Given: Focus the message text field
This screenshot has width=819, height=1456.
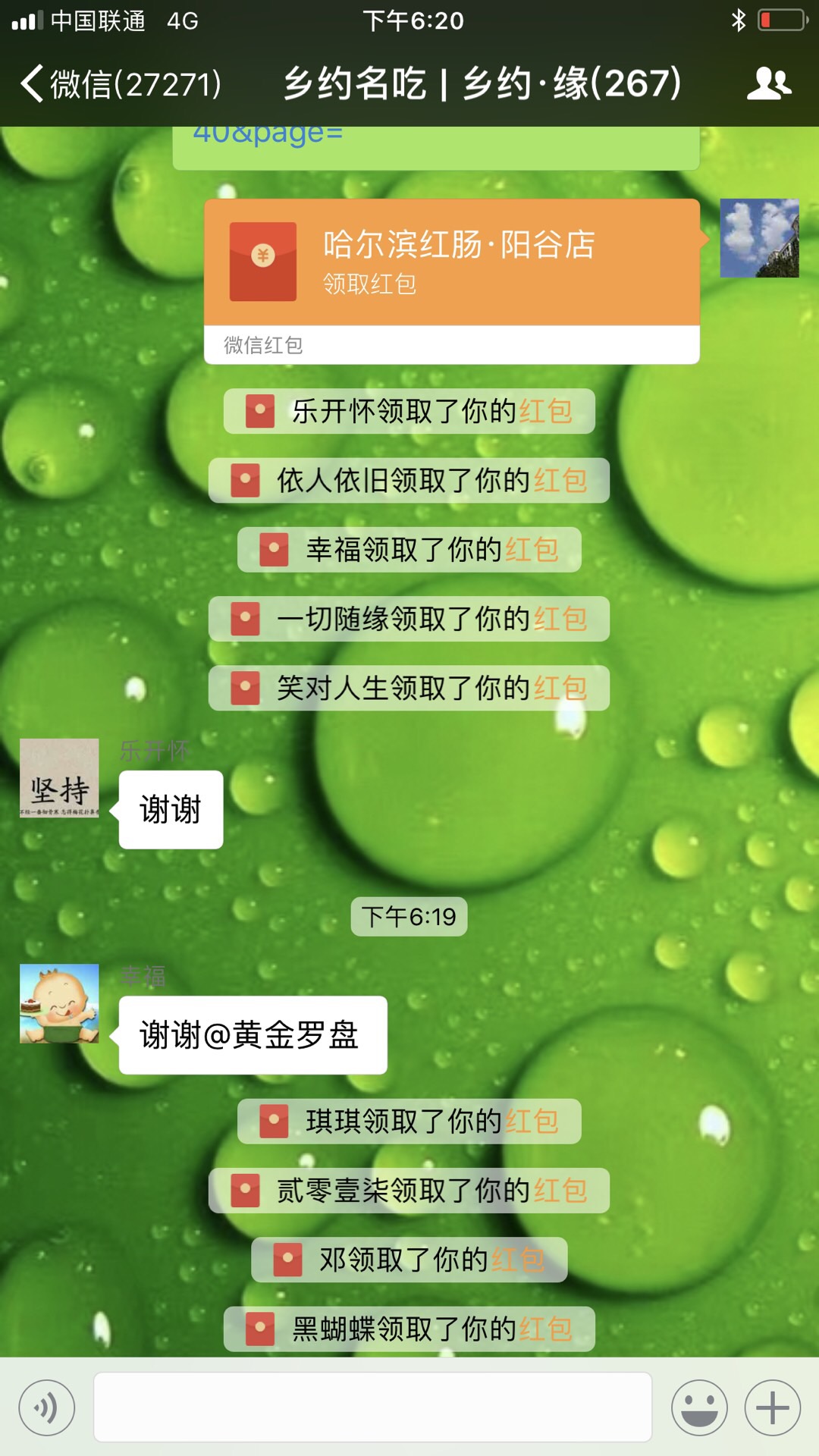Looking at the screenshot, I should point(372,1407).
